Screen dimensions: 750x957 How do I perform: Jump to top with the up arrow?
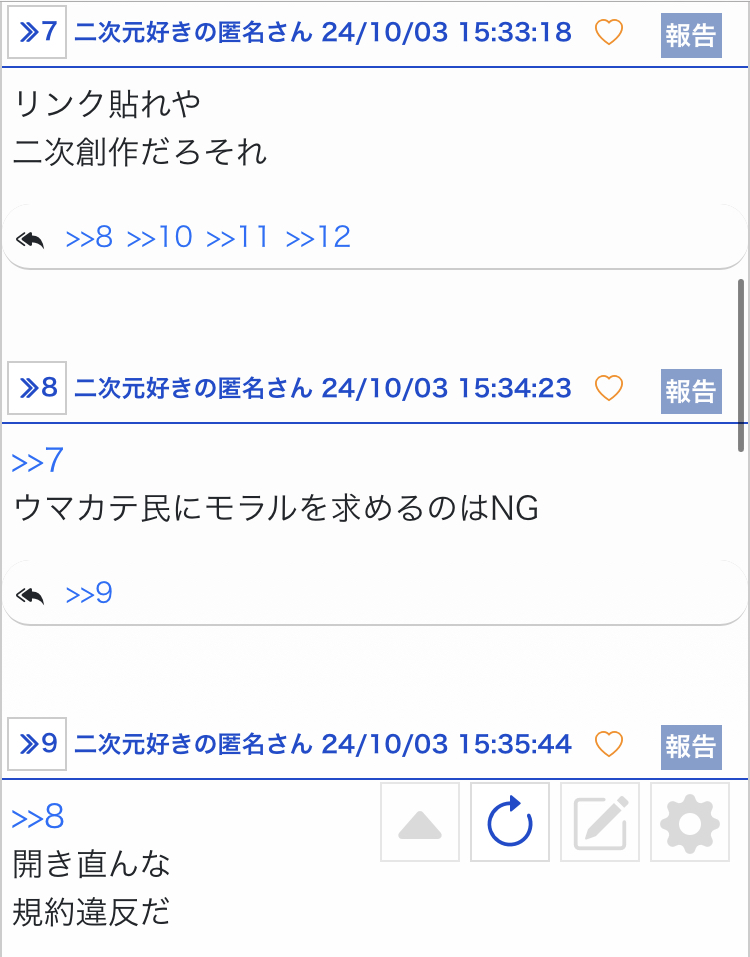pos(420,822)
